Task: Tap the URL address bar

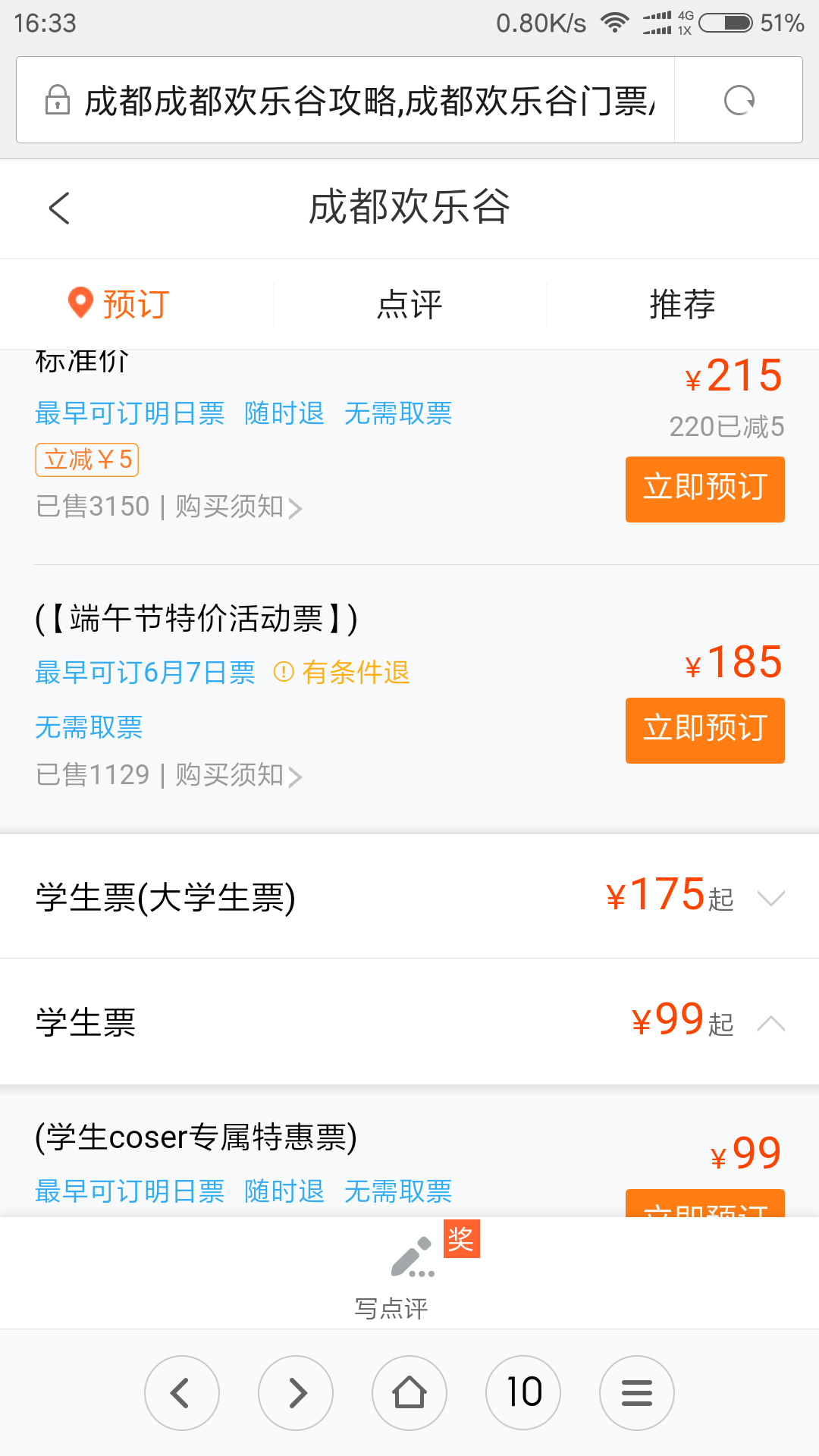Action: tap(346, 100)
